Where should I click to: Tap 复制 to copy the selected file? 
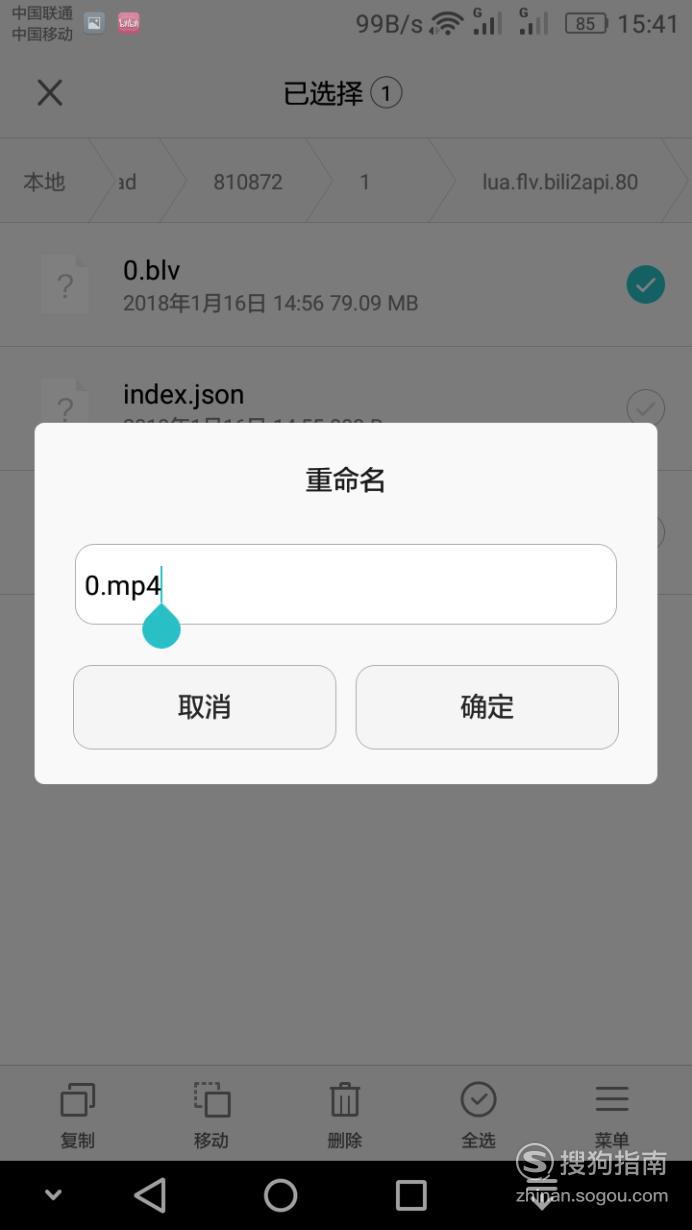pos(78,1114)
